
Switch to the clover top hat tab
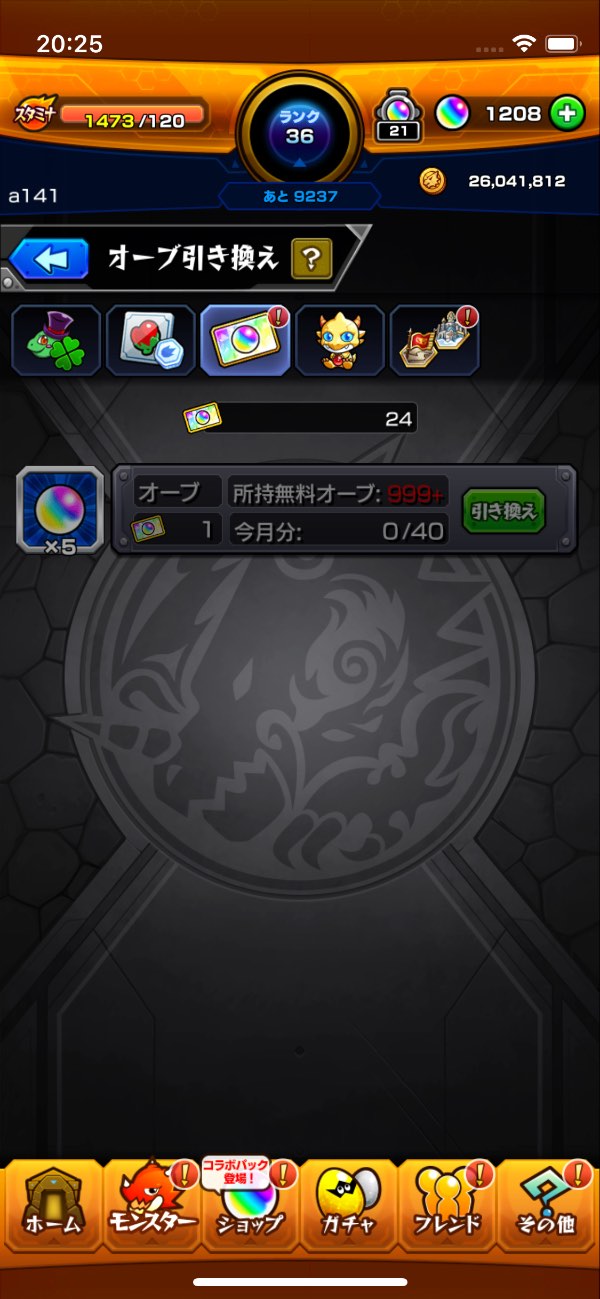(x=56, y=340)
